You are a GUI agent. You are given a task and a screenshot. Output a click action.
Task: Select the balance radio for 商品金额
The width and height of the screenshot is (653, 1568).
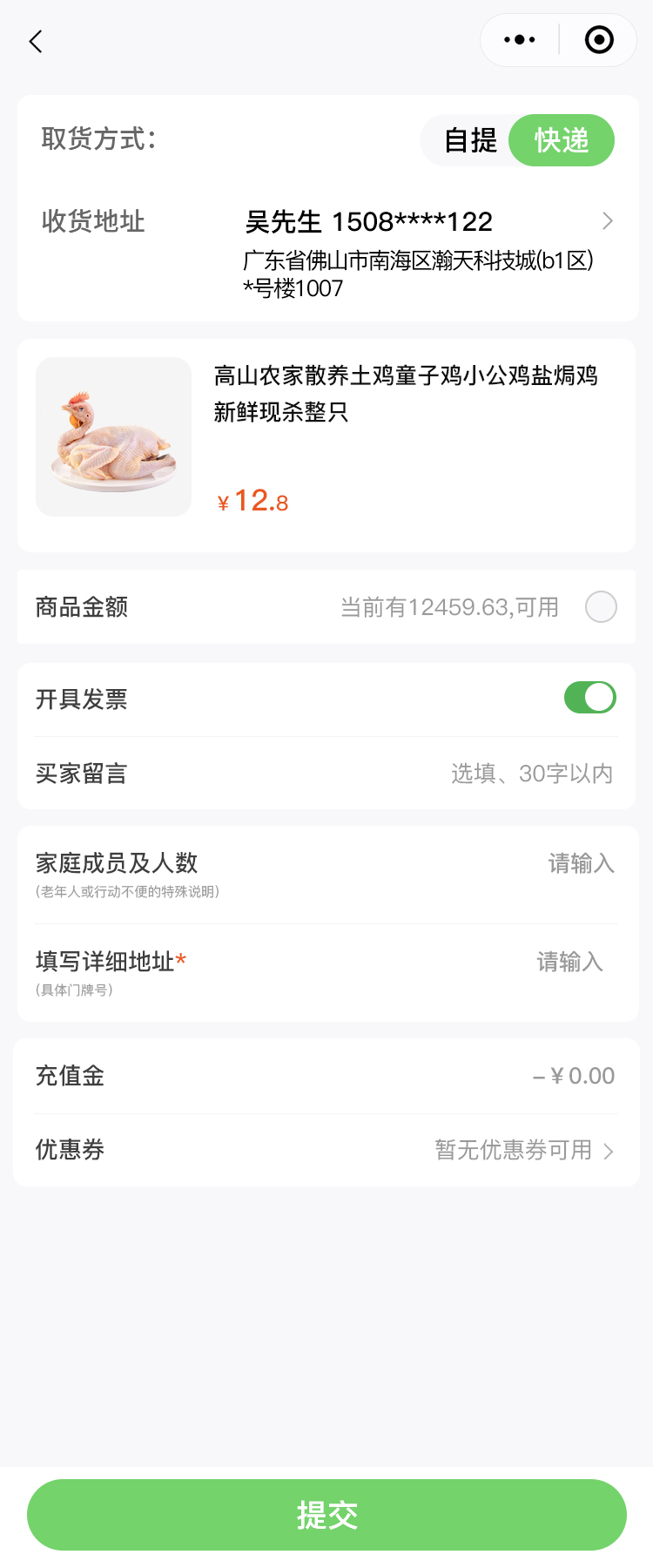click(601, 607)
